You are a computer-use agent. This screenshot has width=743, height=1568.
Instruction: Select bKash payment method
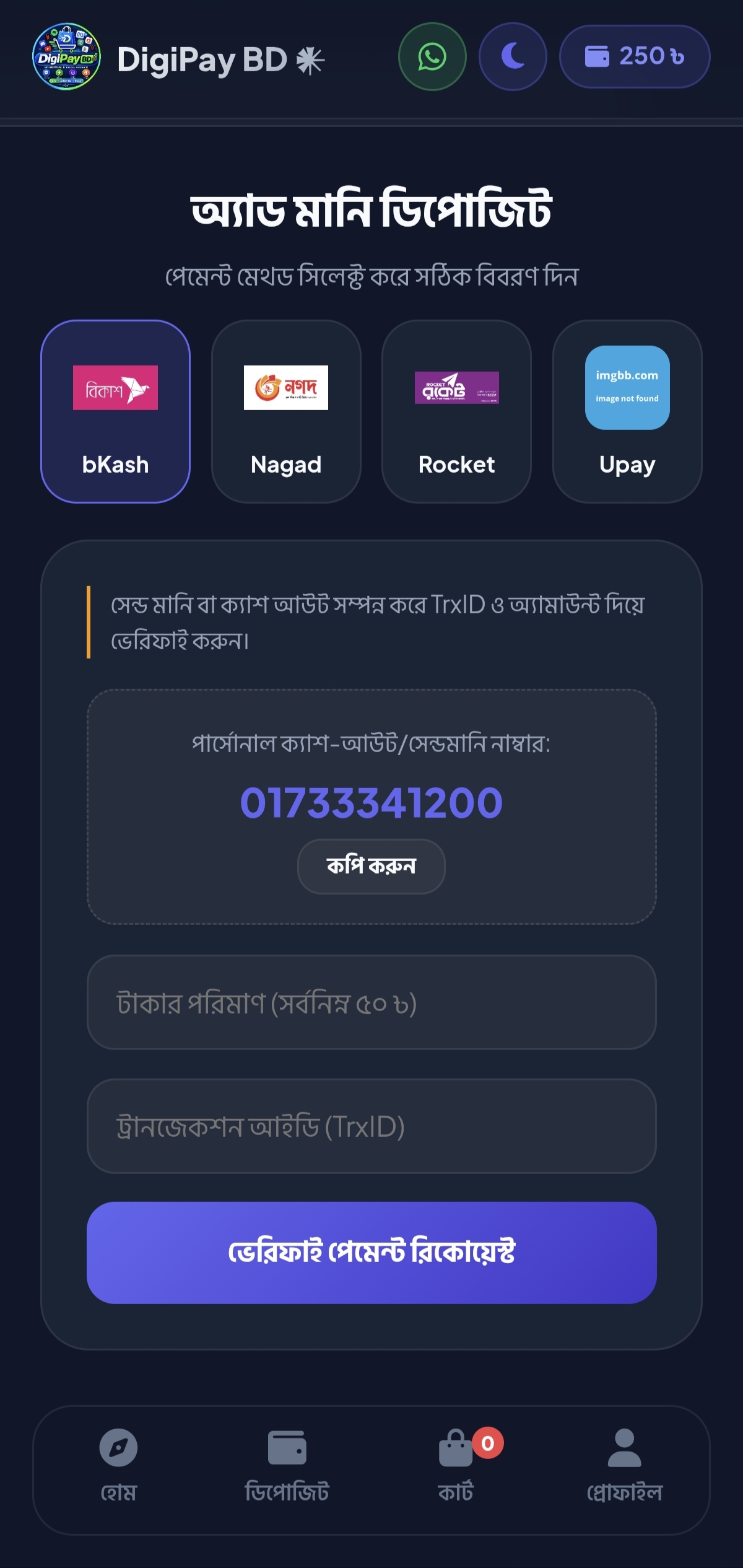[115, 411]
